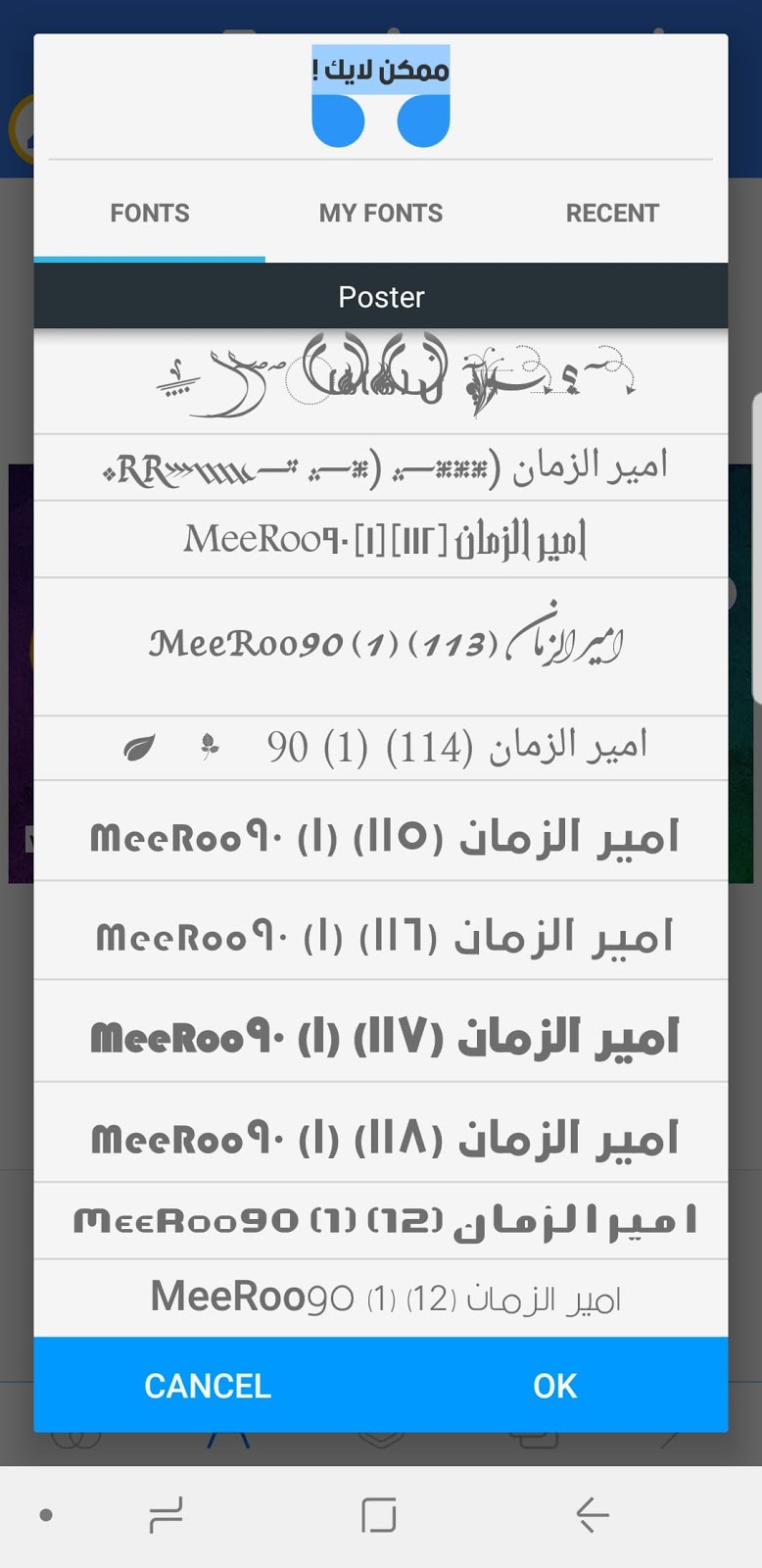Switch to the RECENT tab

(612, 213)
